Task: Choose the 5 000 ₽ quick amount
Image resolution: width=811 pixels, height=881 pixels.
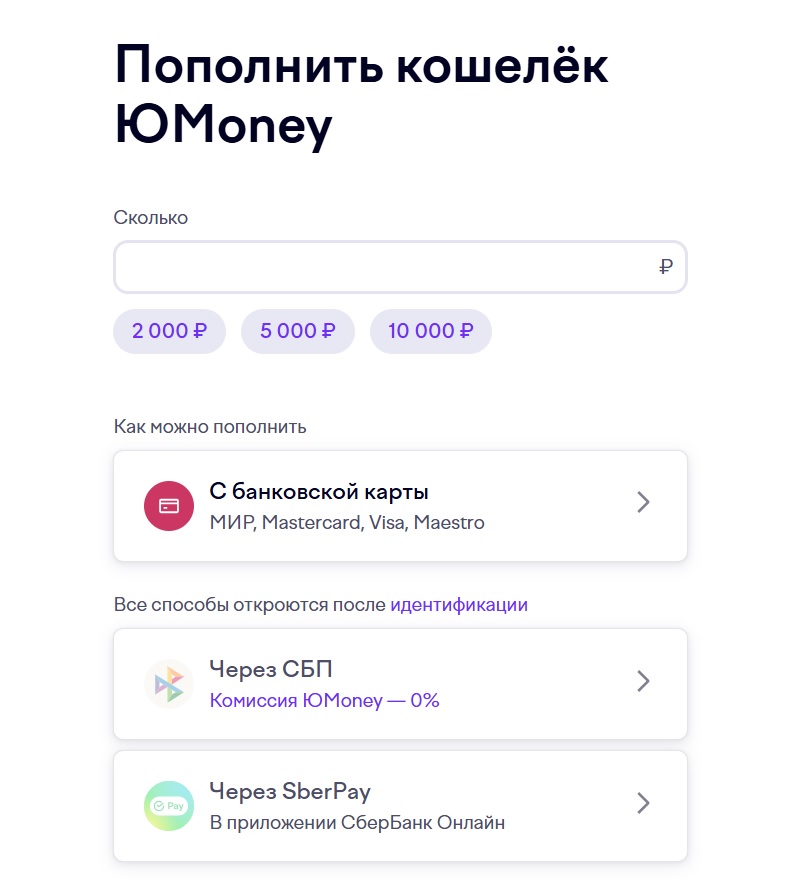Action: [x=297, y=331]
